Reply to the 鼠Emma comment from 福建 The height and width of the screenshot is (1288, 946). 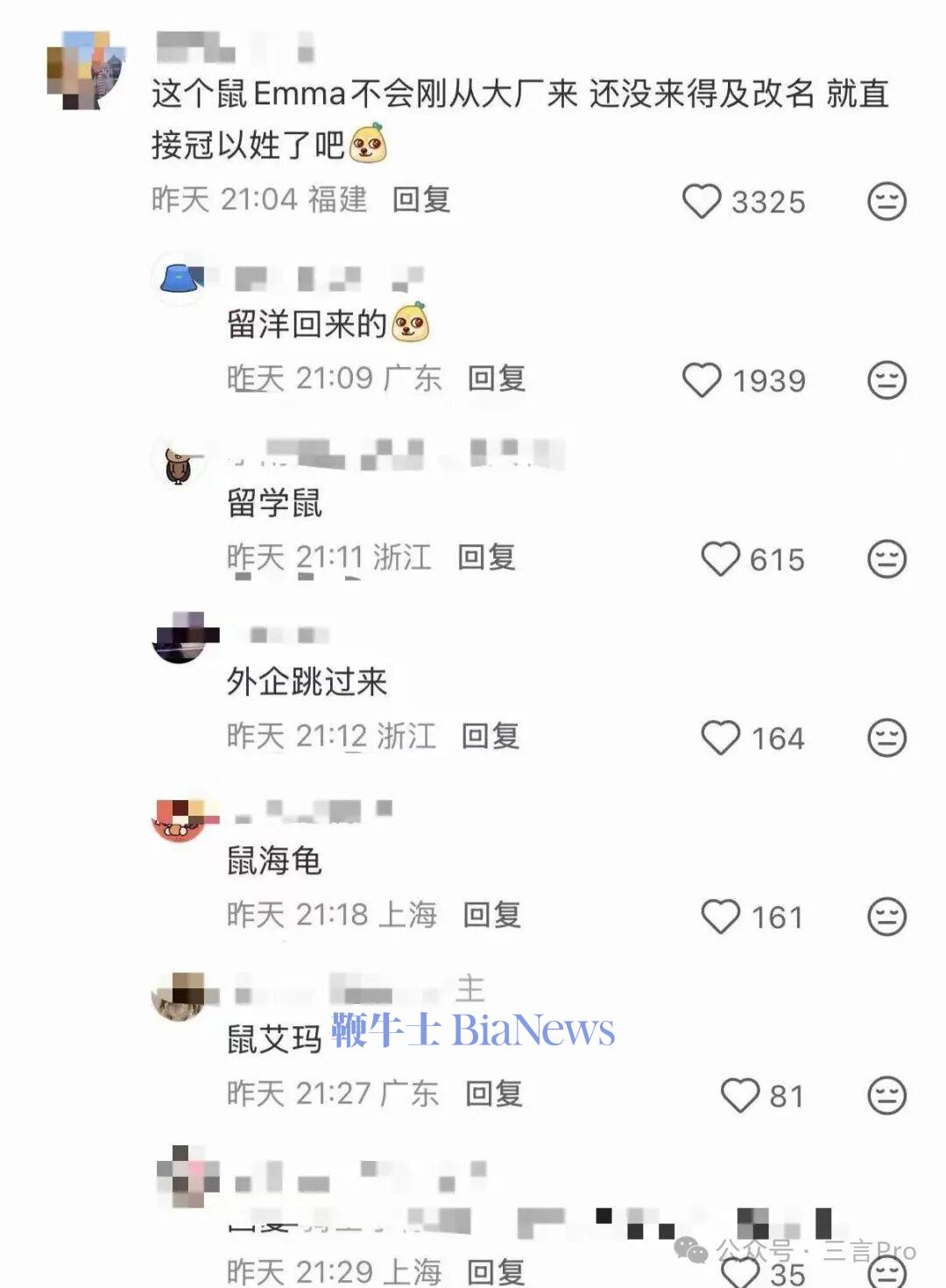pos(421,200)
